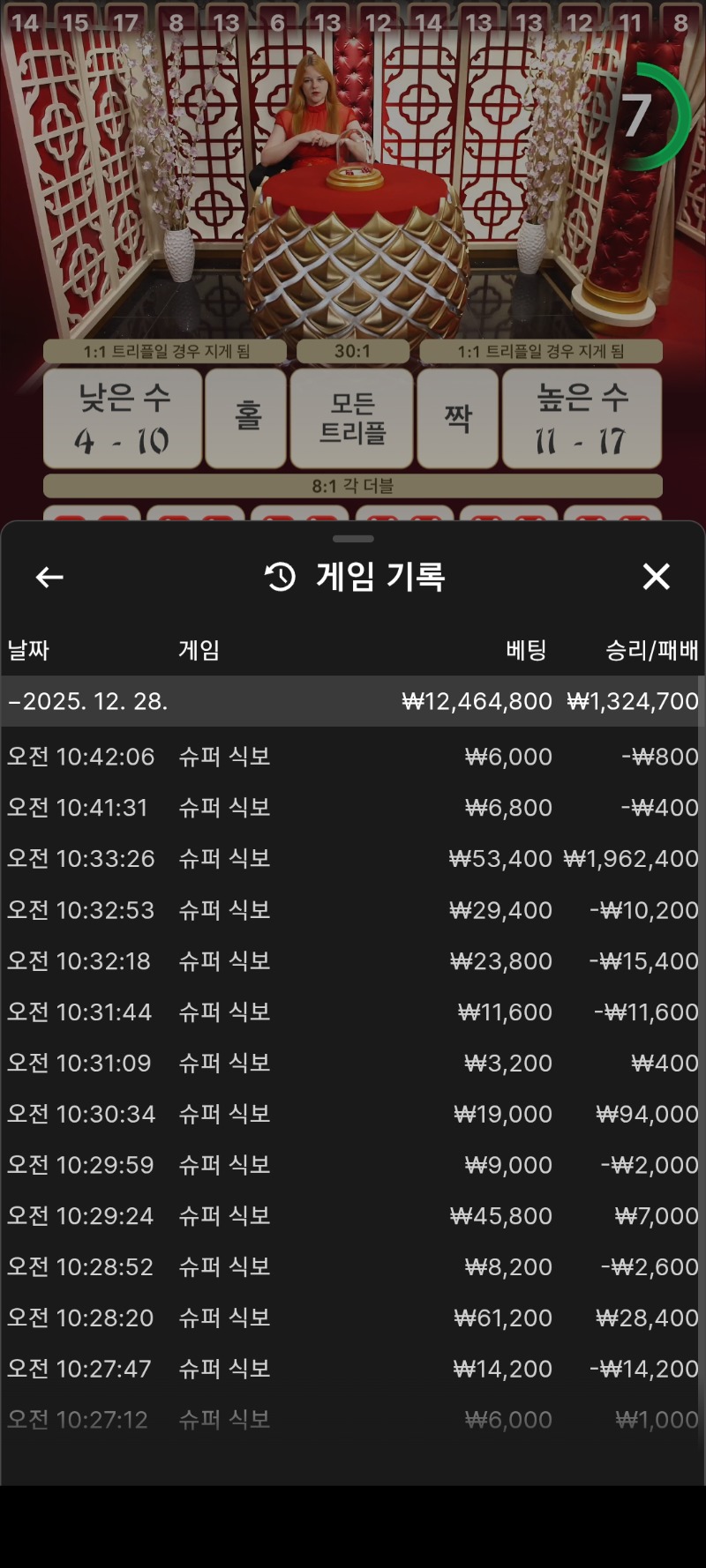The image size is (706, 1568).
Task: Select the 홀 (odd) betting spot
Action: (246, 418)
